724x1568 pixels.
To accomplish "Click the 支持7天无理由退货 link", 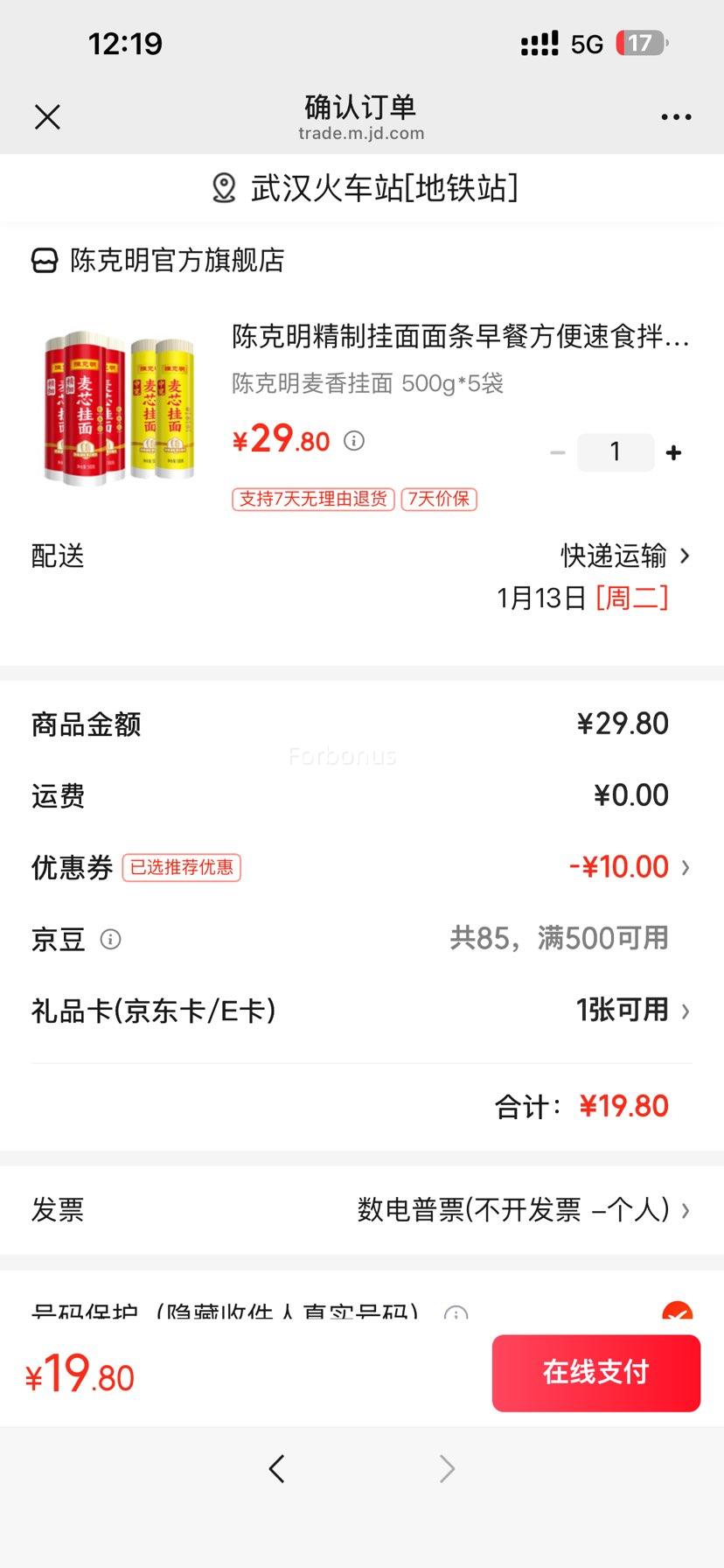I will click(x=312, y=499).
